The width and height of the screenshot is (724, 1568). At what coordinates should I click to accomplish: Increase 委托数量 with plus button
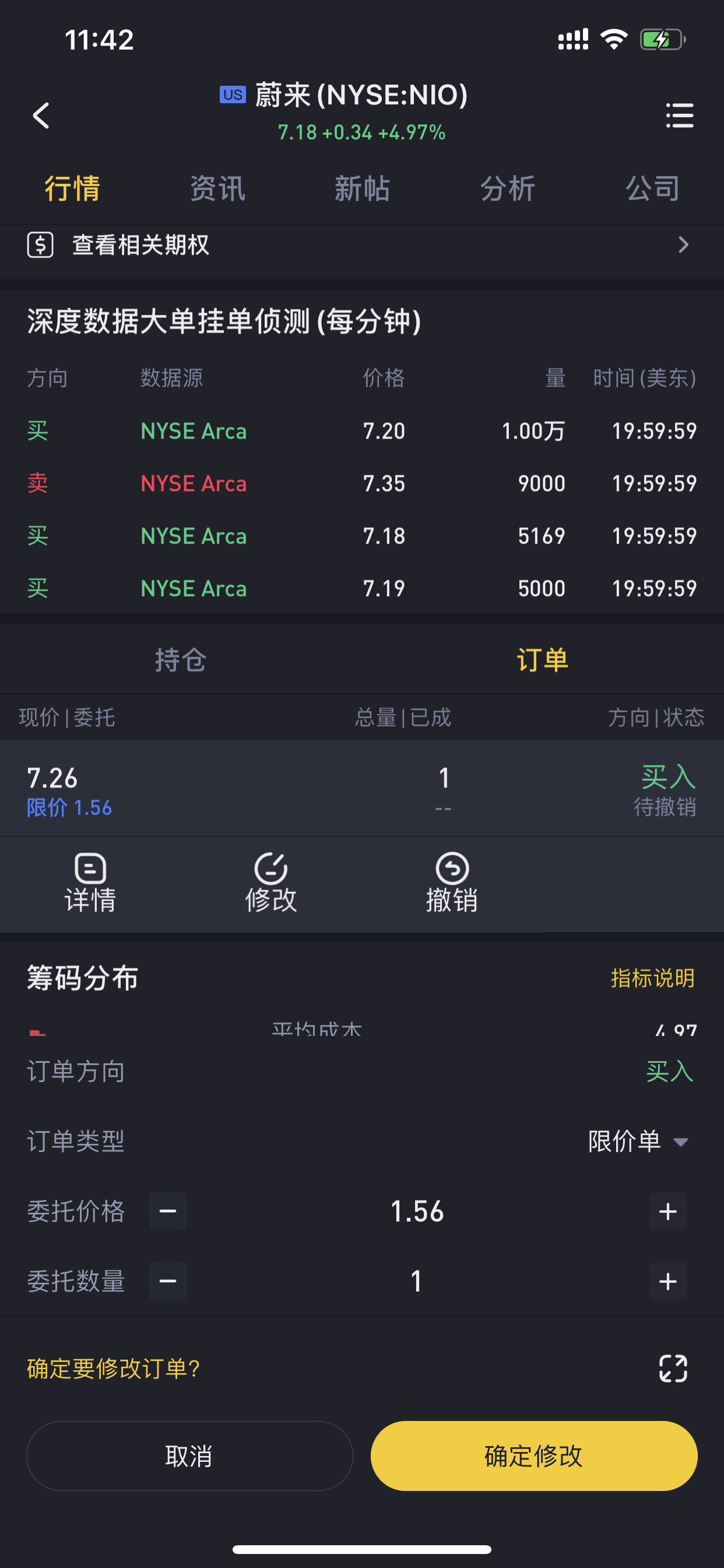pos(667,1282)
